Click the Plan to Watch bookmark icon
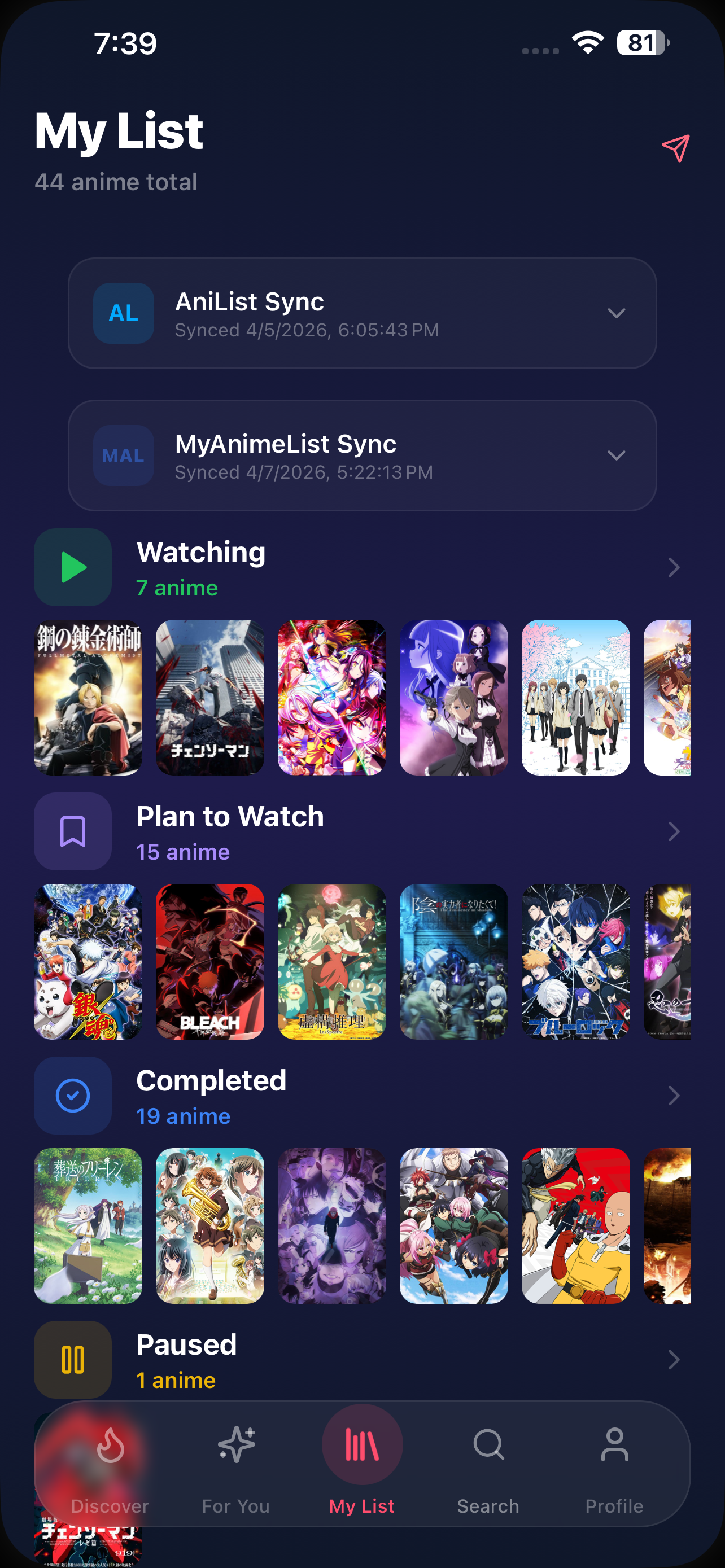 pos(72,831)
